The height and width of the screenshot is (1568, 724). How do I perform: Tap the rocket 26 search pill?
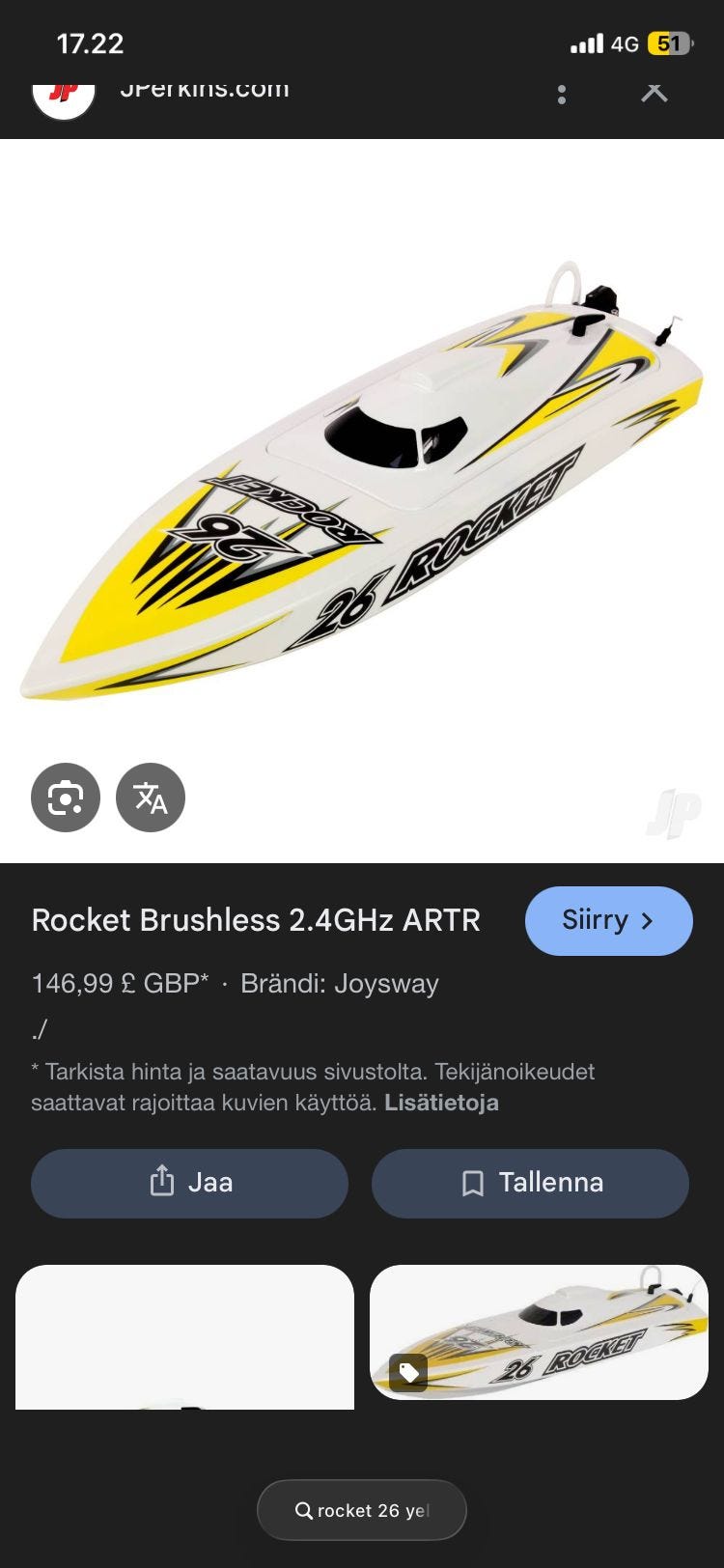click(x=362, y=1510)
